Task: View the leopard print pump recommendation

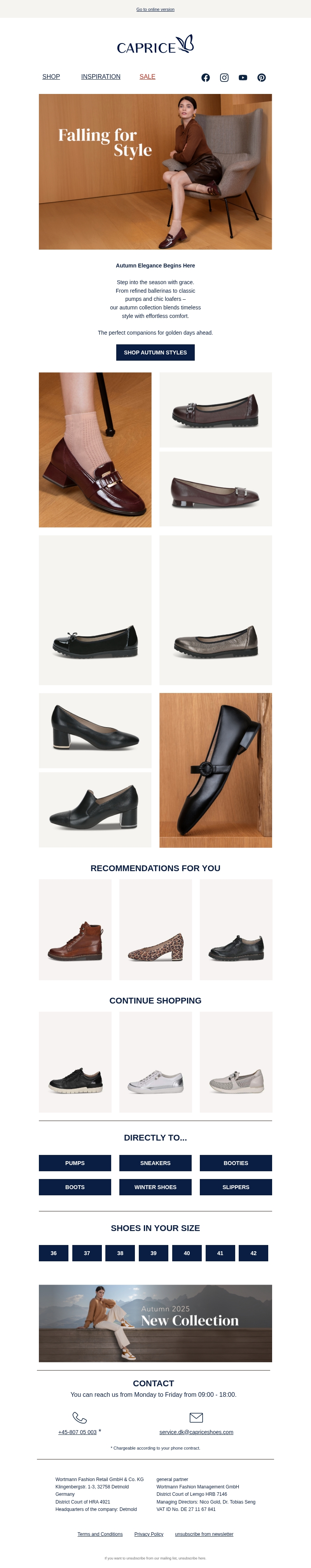Action: click(155, 929)
